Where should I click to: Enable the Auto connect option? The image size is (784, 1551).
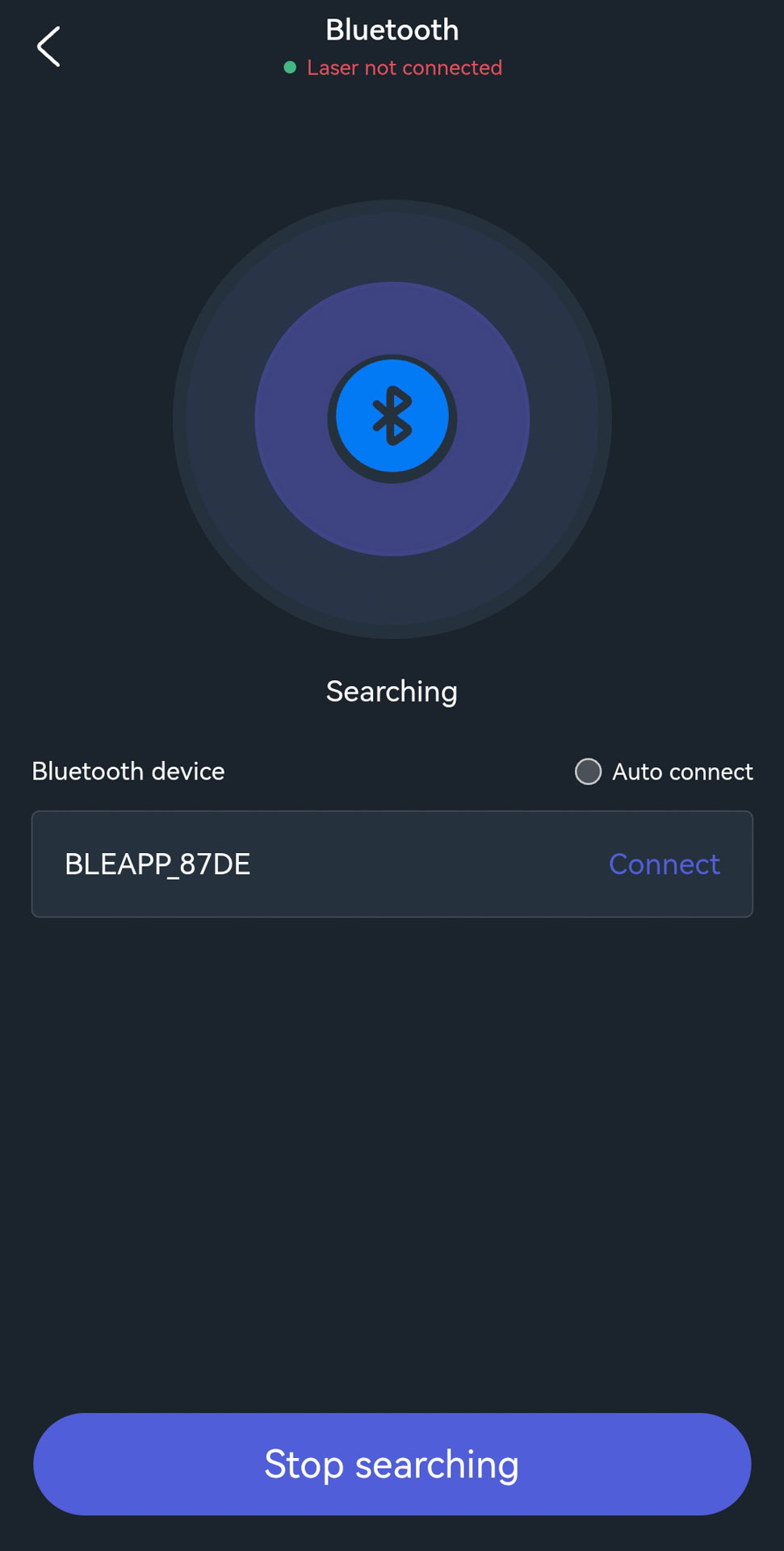pyautogui.click(x=588, y=771)
